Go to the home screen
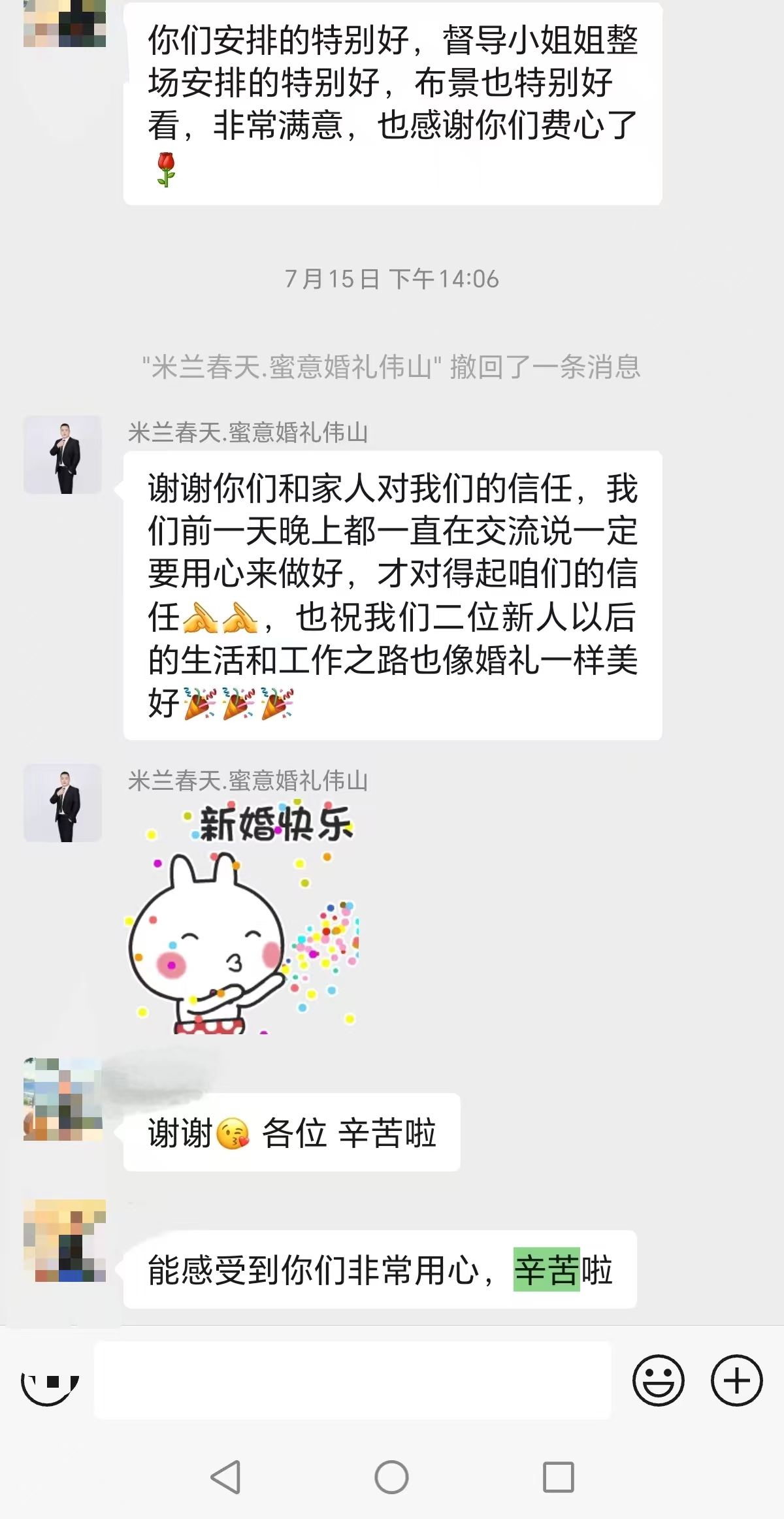The width and height of the screenshot is (784, 1519). (391, 1477)
